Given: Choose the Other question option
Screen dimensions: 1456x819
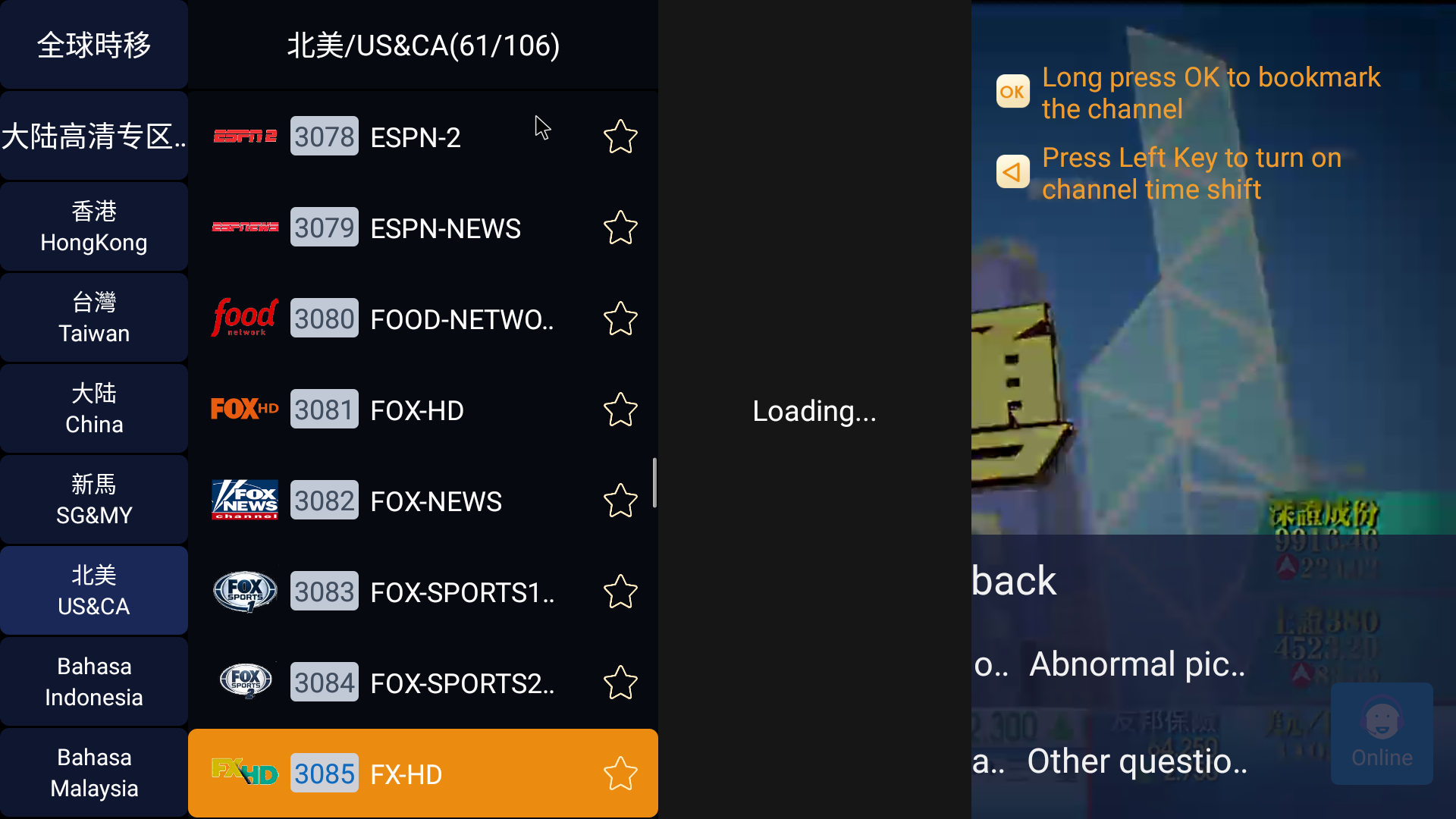Looking at the screenshot, I should tap(1136, 761).
